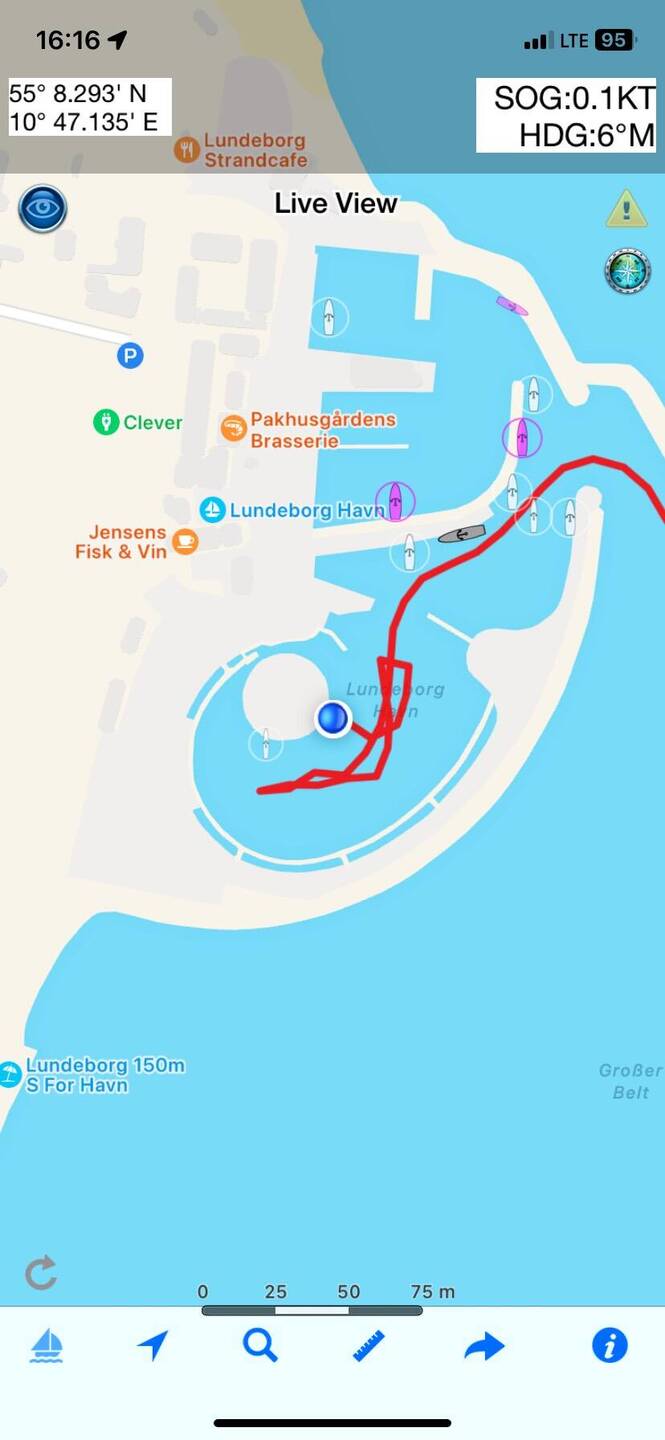
Task: Tap the eye icon for Live View
Action: (x=42, y=209)
